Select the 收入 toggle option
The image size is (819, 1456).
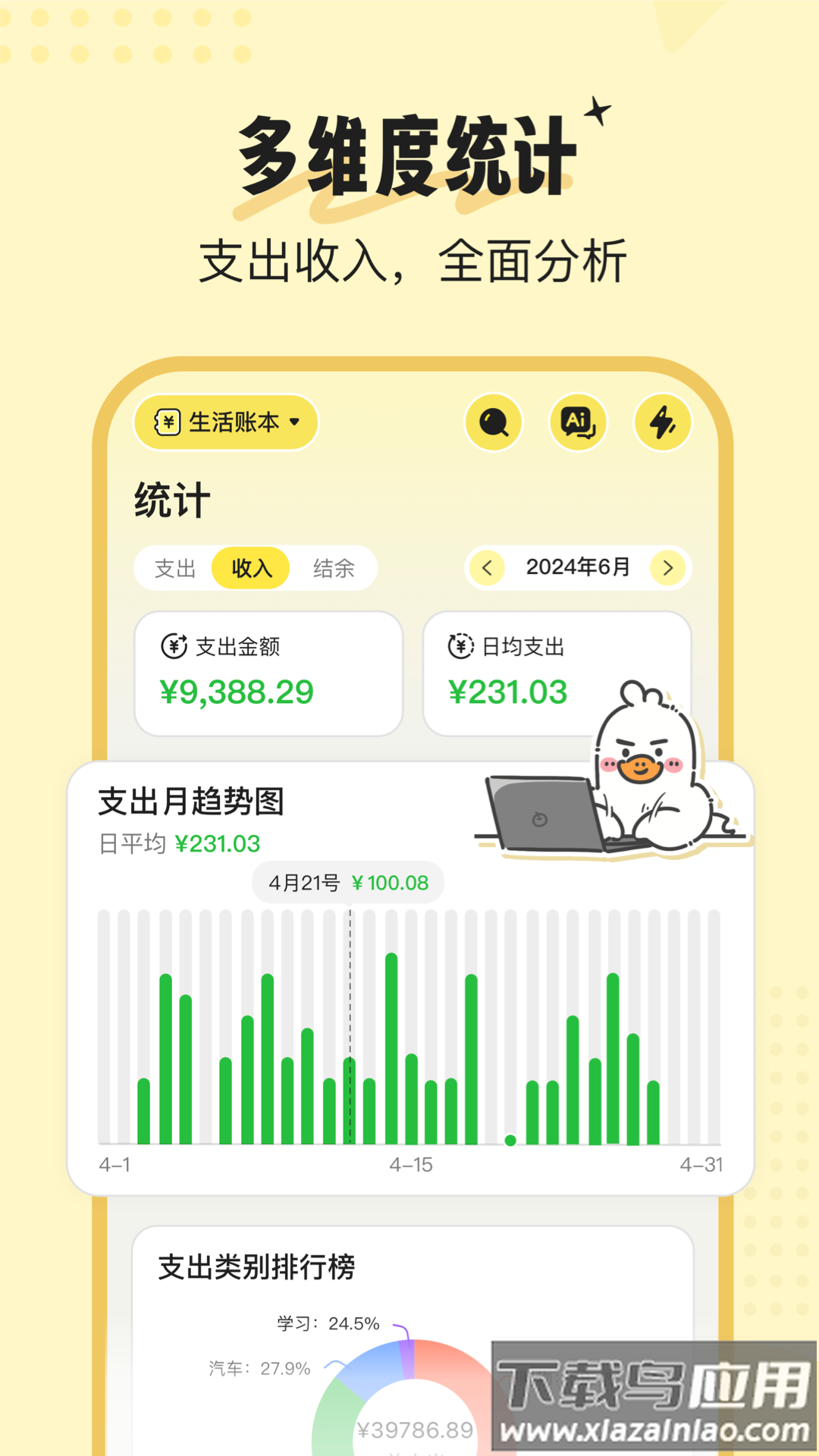pos(252,568)
